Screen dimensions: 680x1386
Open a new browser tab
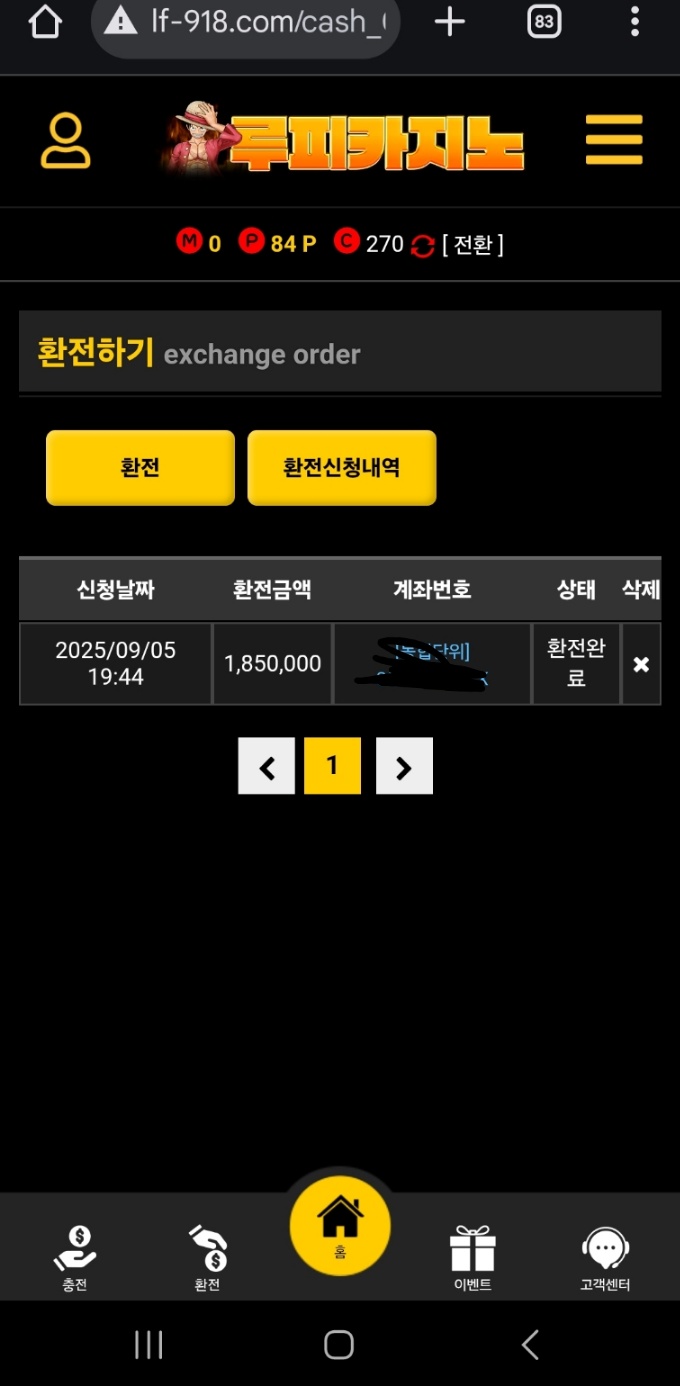[x=450, y=22]
